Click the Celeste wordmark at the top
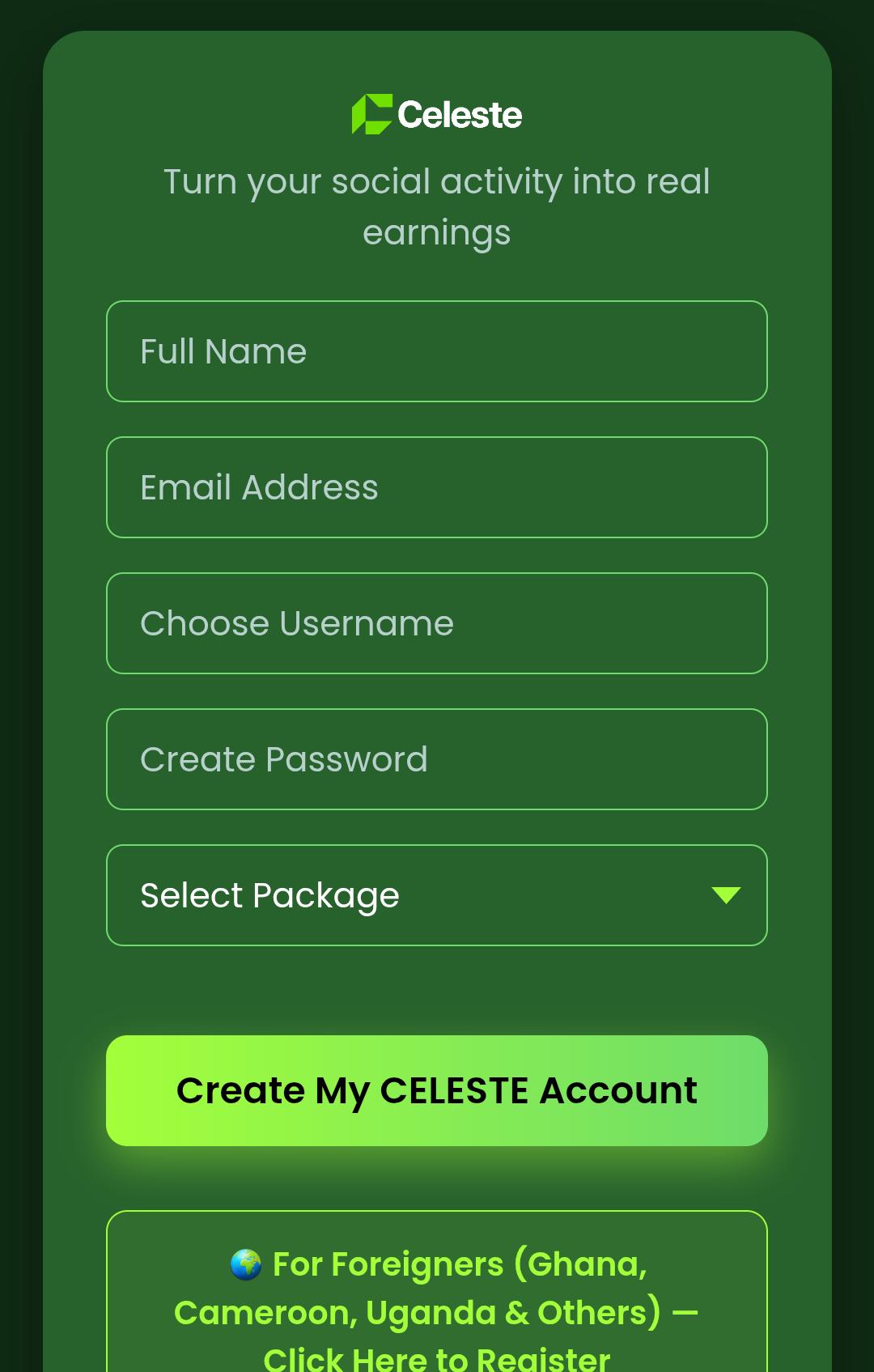Screen dimensions: 874x1372 (x=459, y=113)
